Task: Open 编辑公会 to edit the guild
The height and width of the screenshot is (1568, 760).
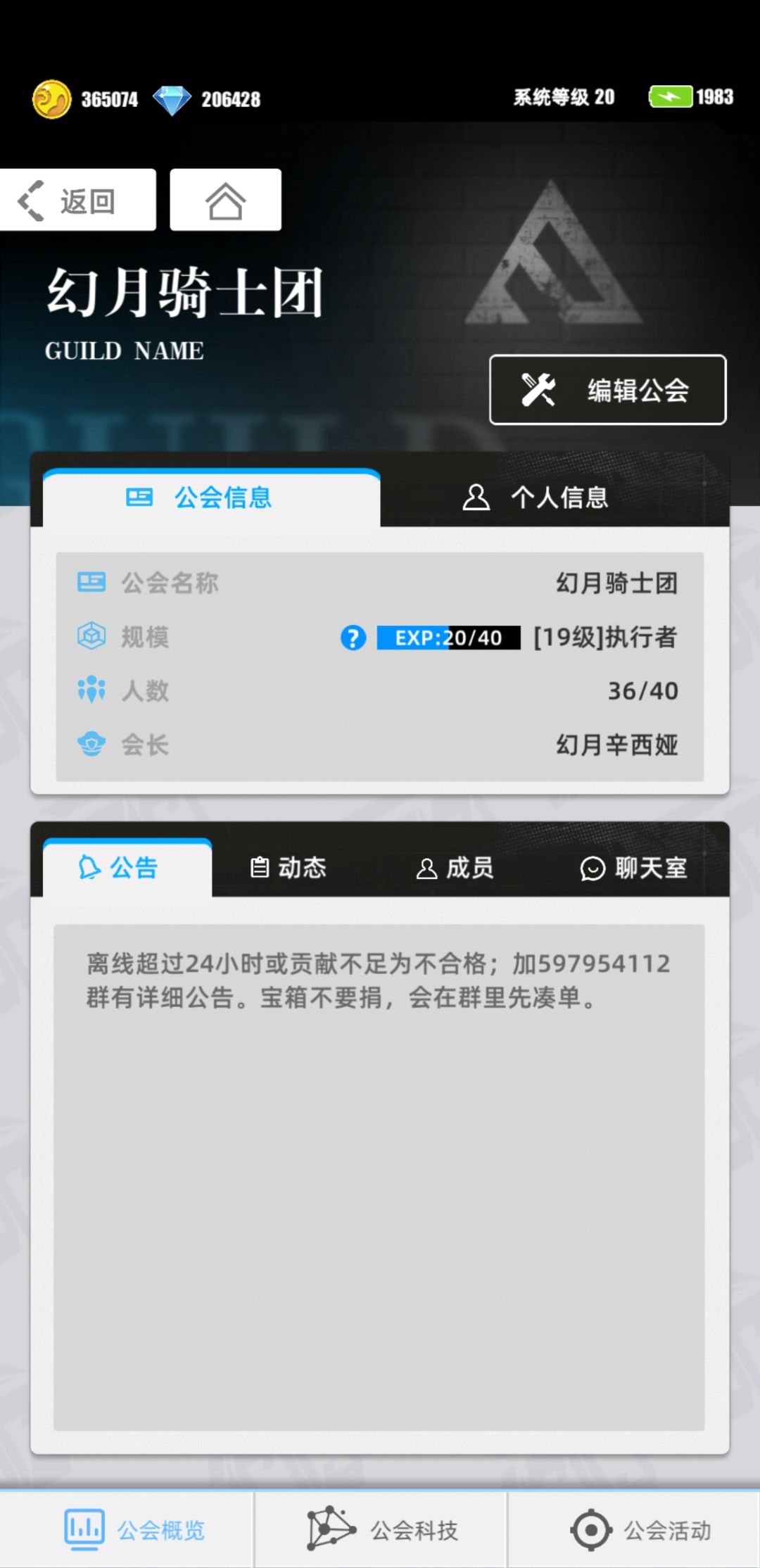Action: click(x=608, y=390)
